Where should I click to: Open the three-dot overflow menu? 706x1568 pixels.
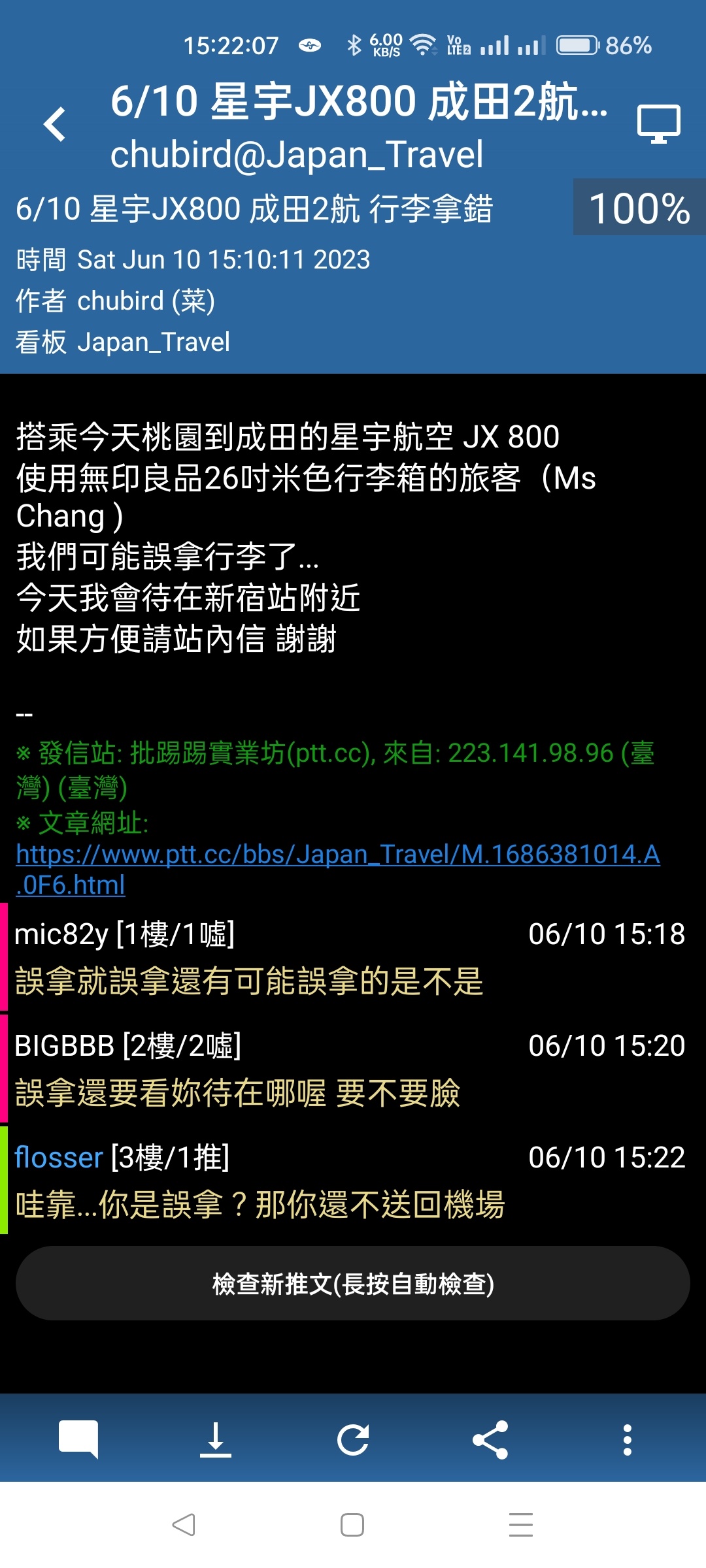[x=628, y=1439]
